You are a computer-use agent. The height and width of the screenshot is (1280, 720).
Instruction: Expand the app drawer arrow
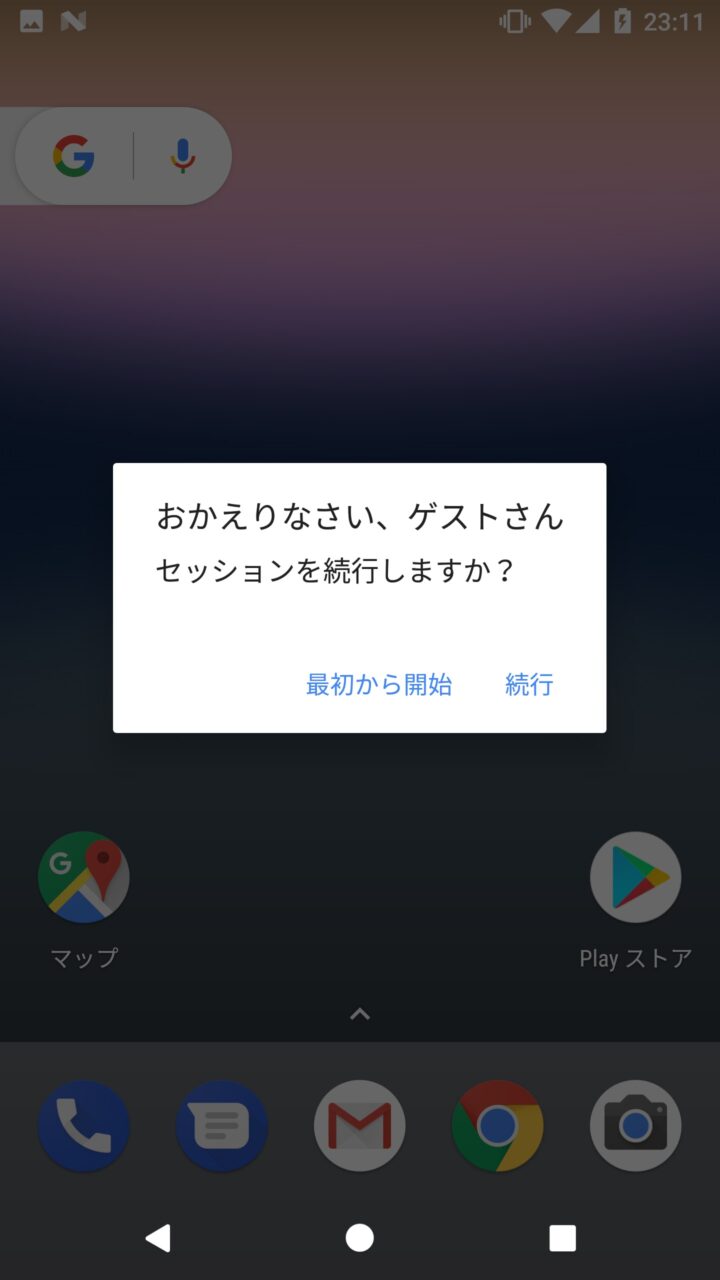coord(360,1014)
